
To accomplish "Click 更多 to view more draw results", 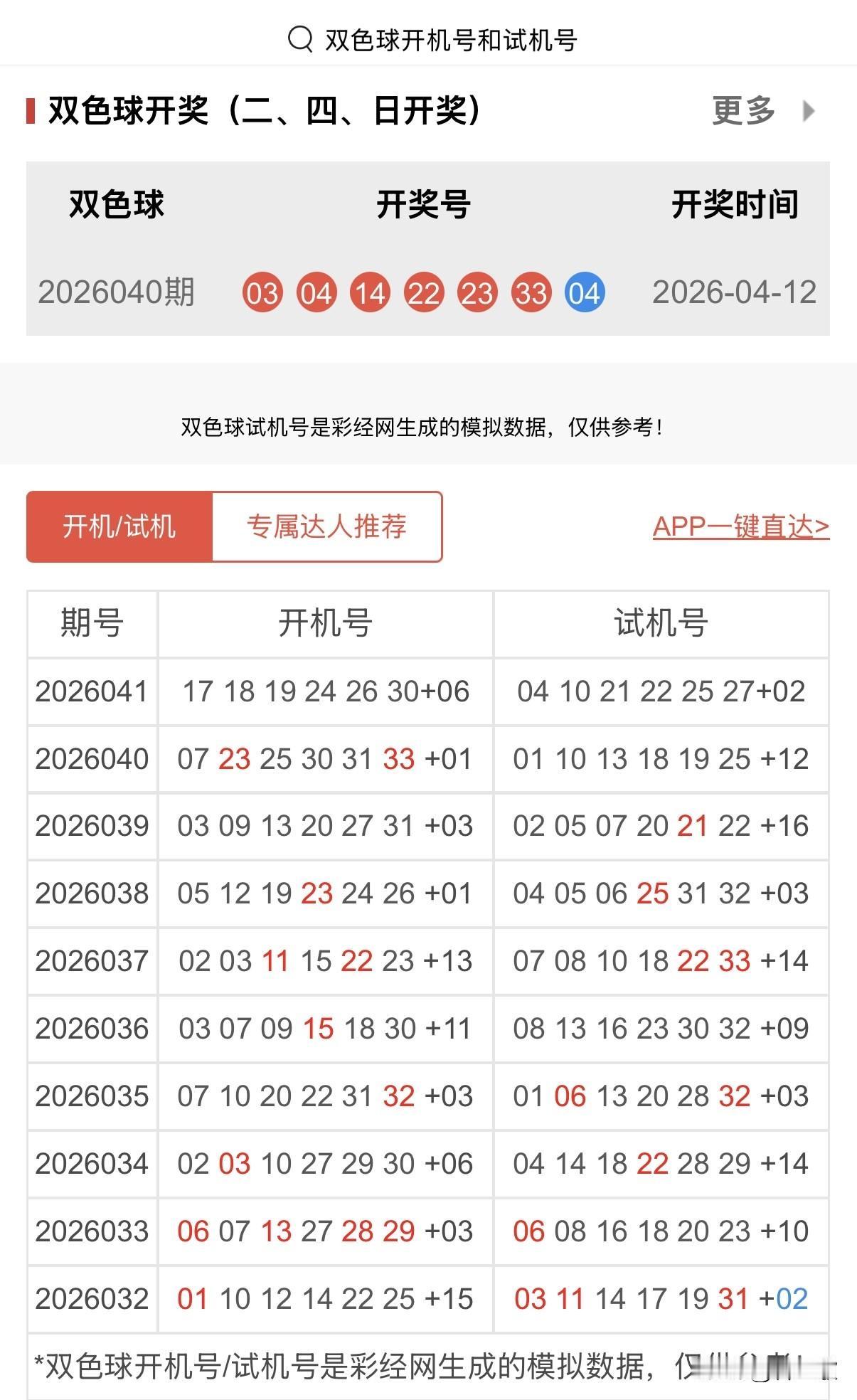I will tap(742, 110).
